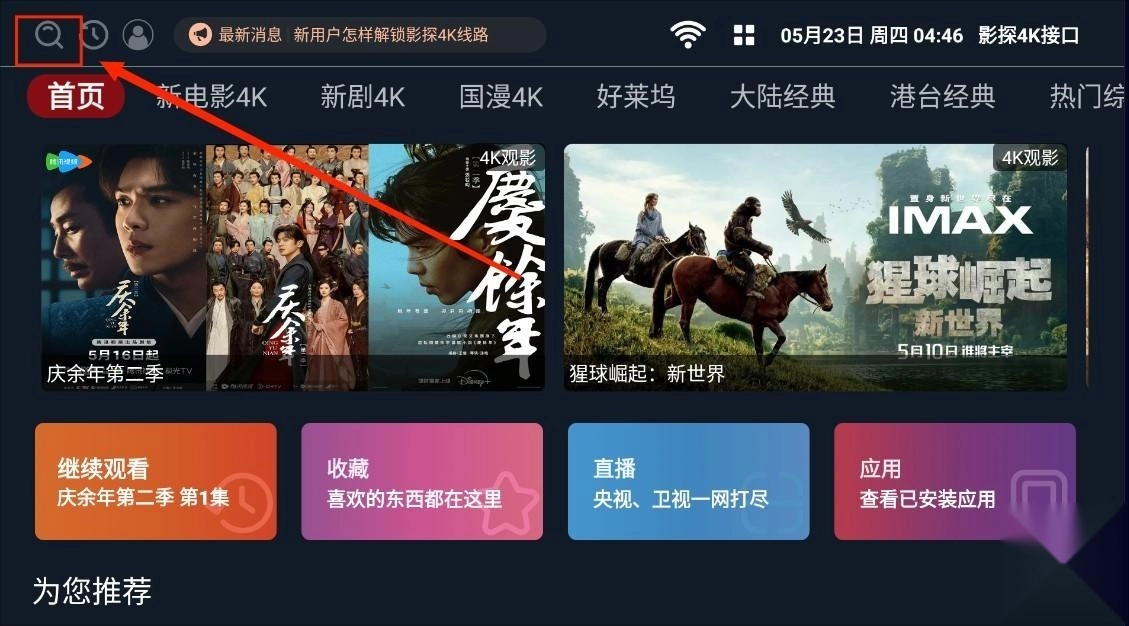Go to the 国漫4K tab
Image resolution: width=1129 pixels, height=626 pixels.
click(x=501, y=97)
